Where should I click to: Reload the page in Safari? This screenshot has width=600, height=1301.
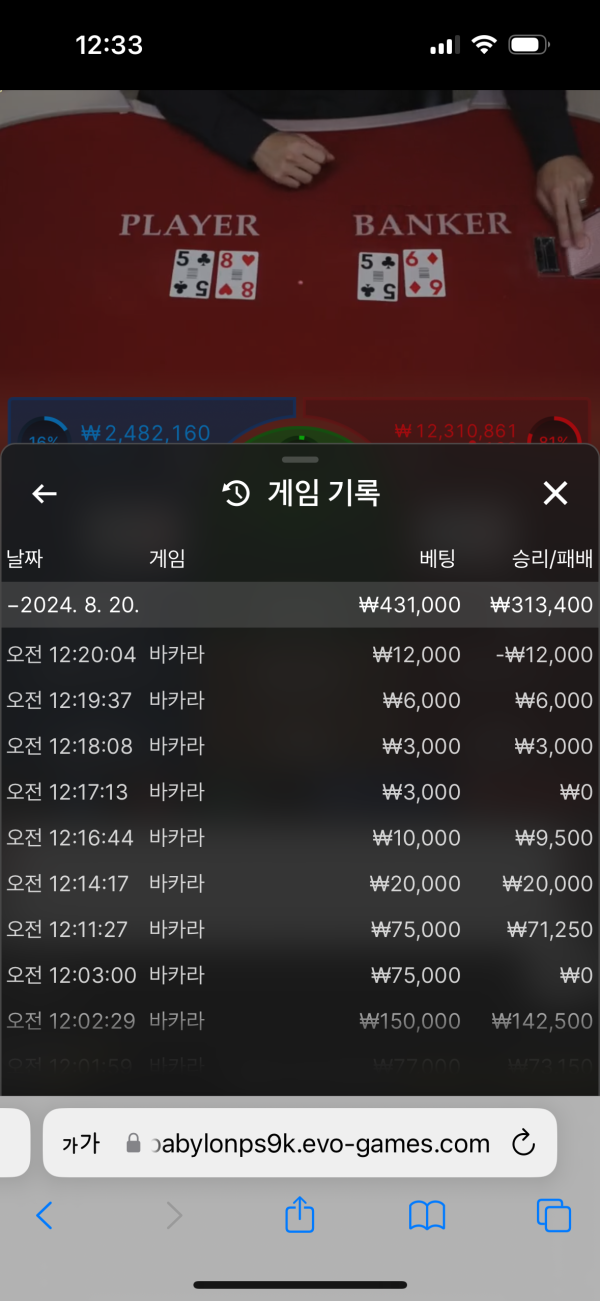pos(523,1143)
